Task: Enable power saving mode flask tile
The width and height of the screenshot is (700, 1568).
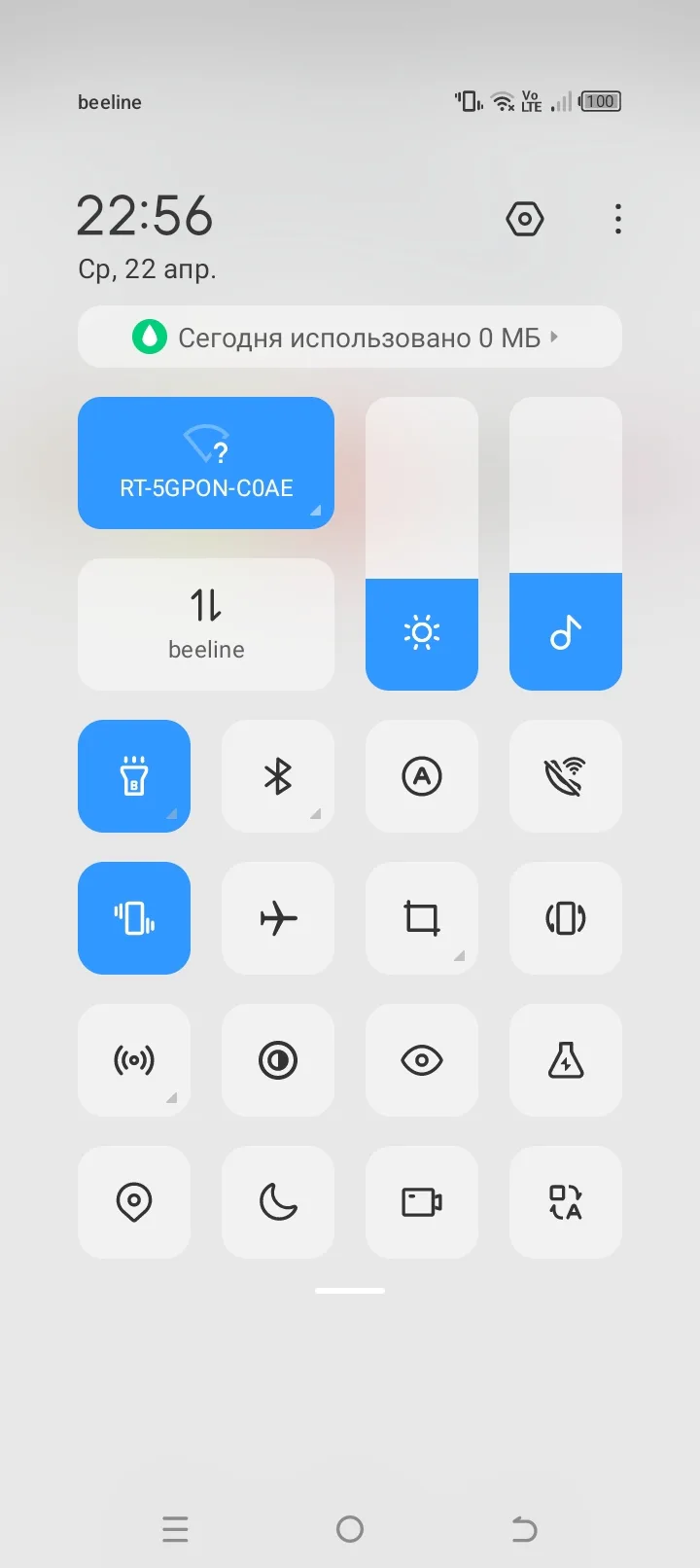Action: (566, 1060)
